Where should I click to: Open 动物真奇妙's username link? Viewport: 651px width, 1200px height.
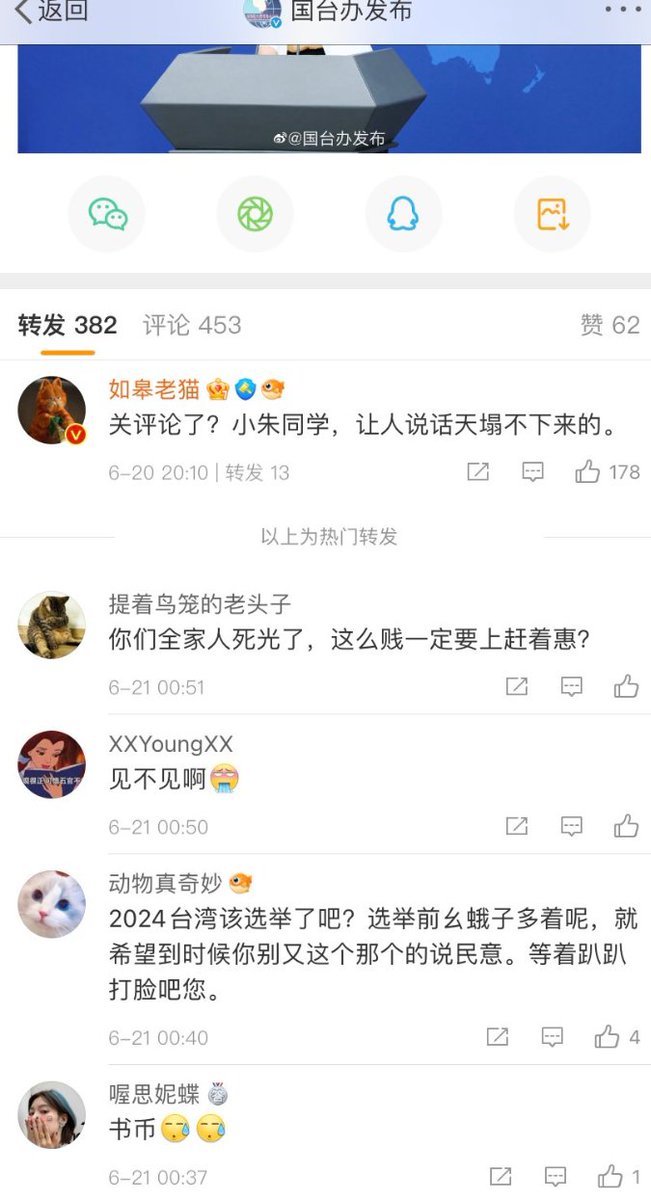(x=165, y=883)
